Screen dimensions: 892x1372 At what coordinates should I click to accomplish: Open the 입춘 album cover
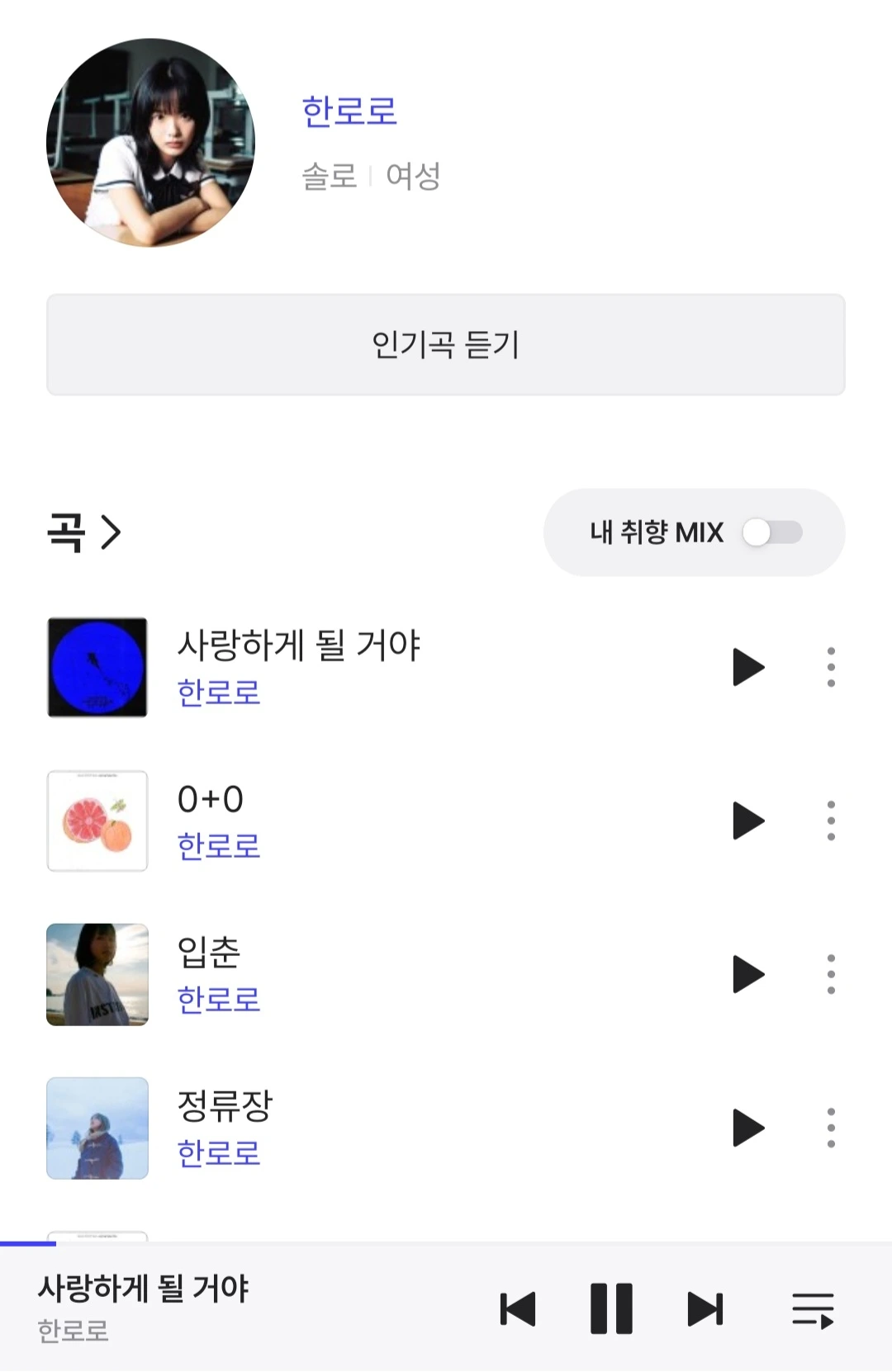[97, 974]
